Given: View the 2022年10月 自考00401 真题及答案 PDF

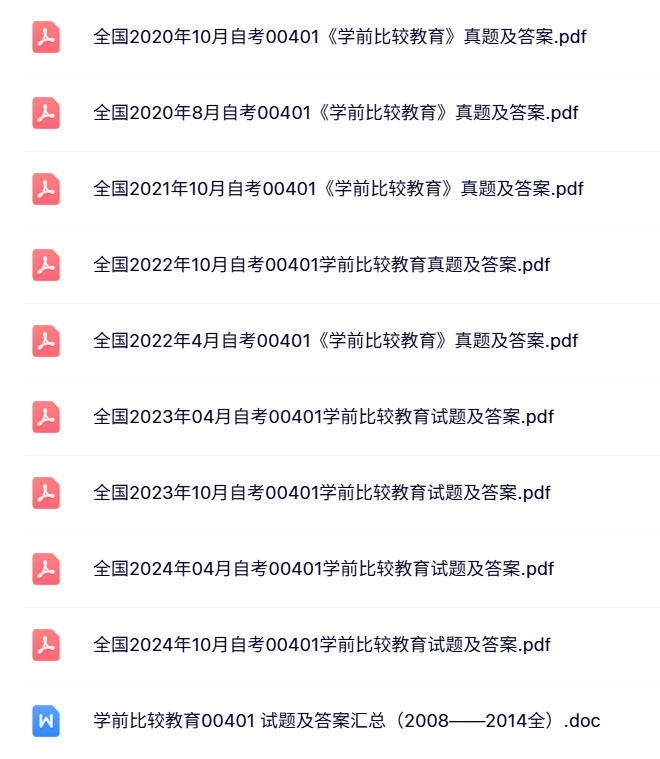Looking at the screenshot, I should (x=321, y=265).
